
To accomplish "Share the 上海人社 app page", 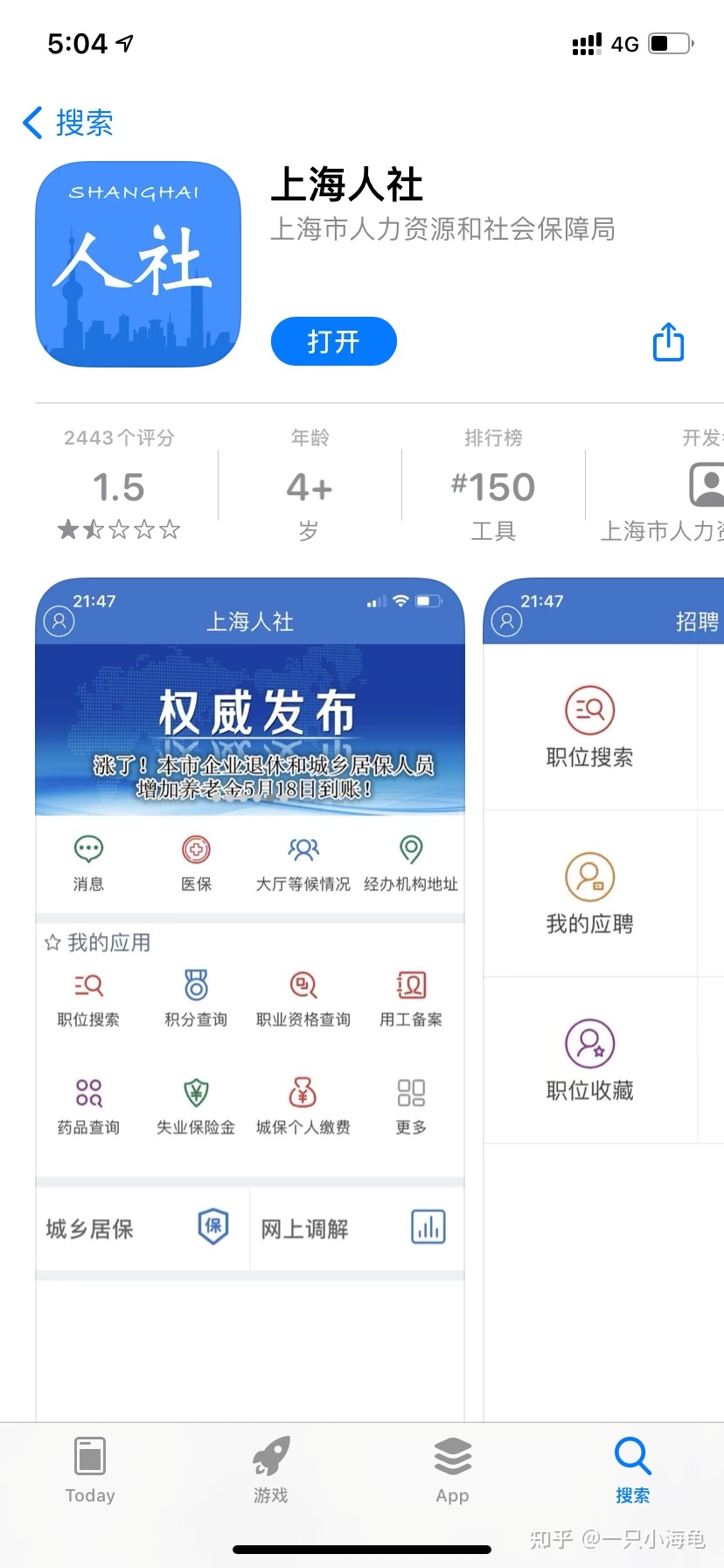I will point(668,342).
